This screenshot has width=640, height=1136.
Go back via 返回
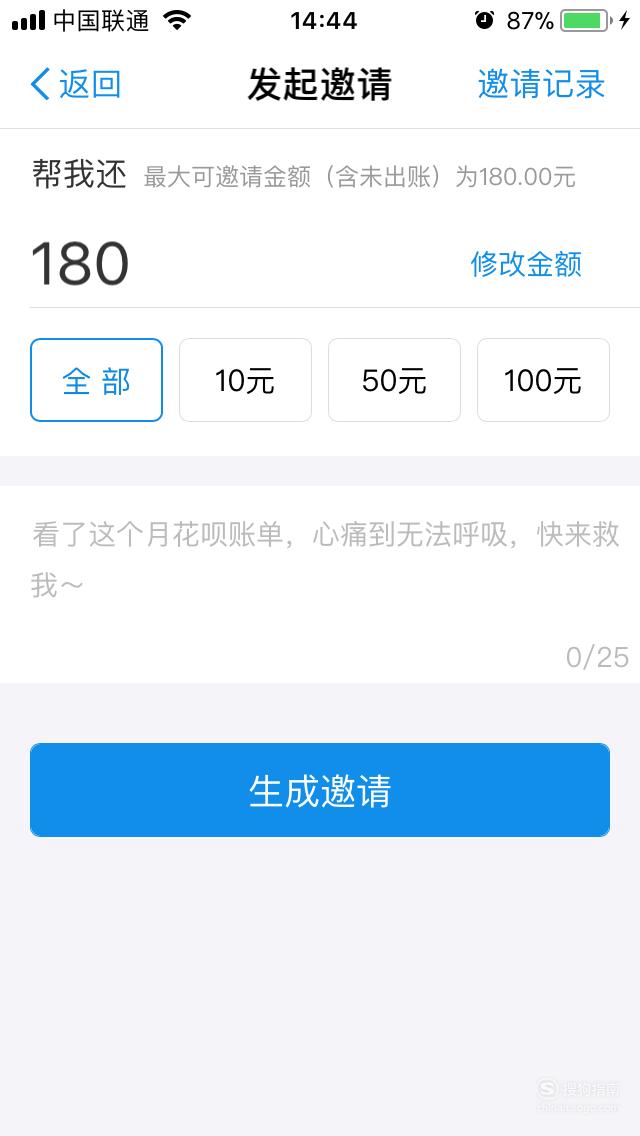(75, 84)
